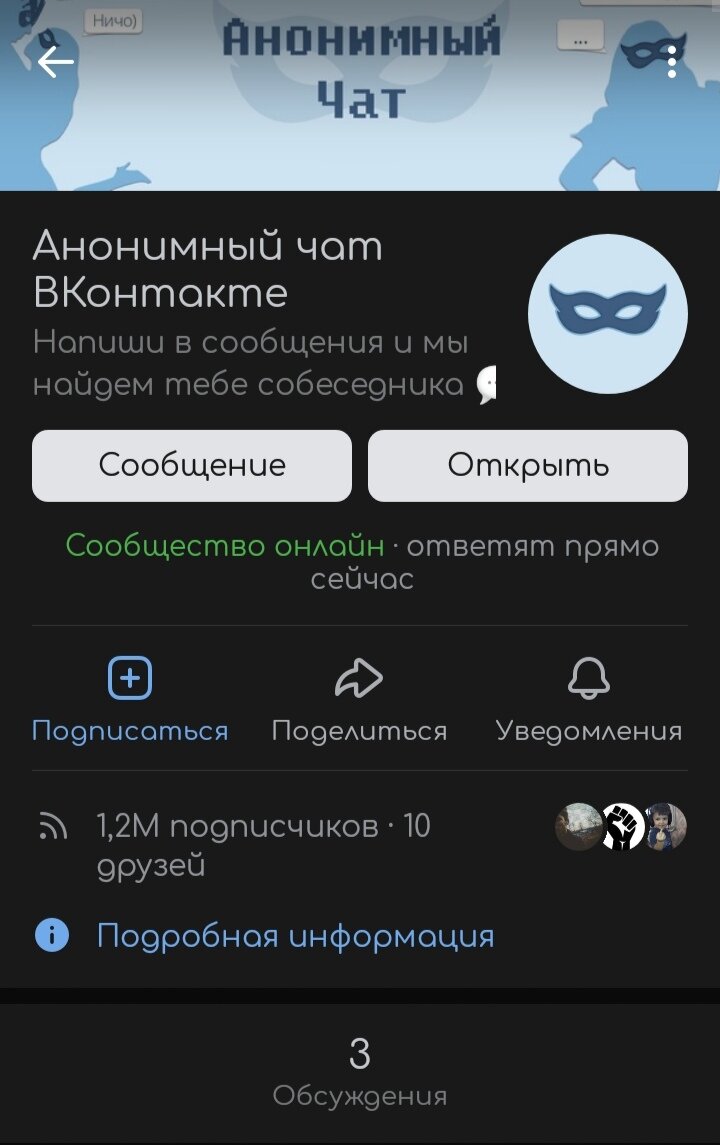Share the community via Поделиться
The width and height of the screenshot is (720, 1145).
click(x=359, y=701)
